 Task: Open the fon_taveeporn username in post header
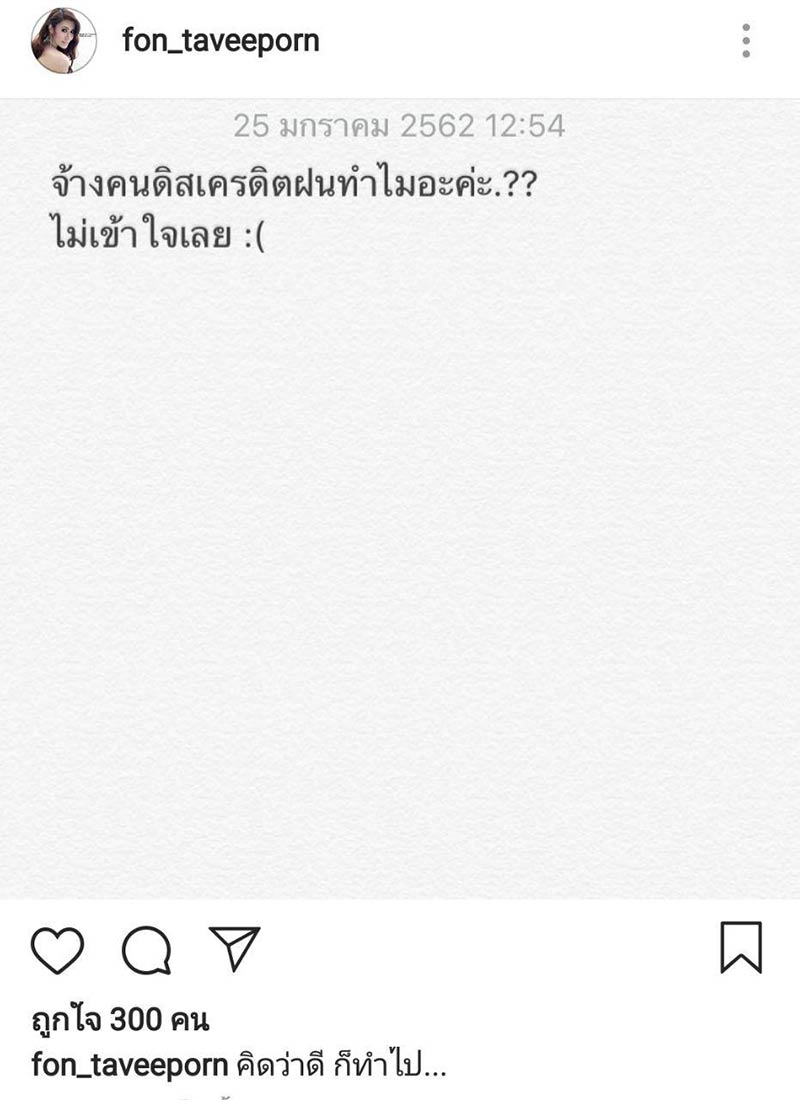click(x=221, y=41)
